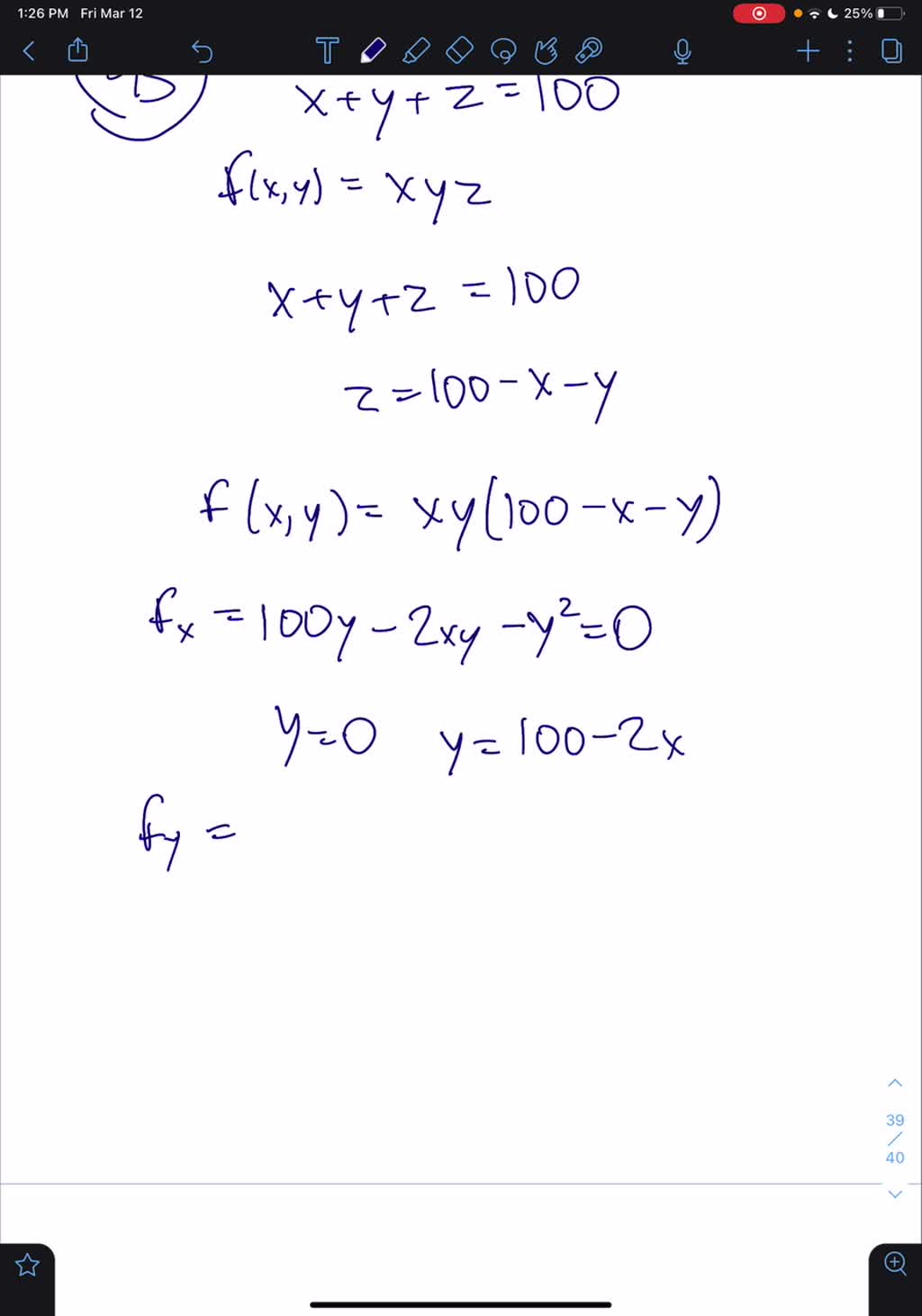
Task: Activate the lasso selection tool
Action: pyautogui.click(x=503, y=51)
